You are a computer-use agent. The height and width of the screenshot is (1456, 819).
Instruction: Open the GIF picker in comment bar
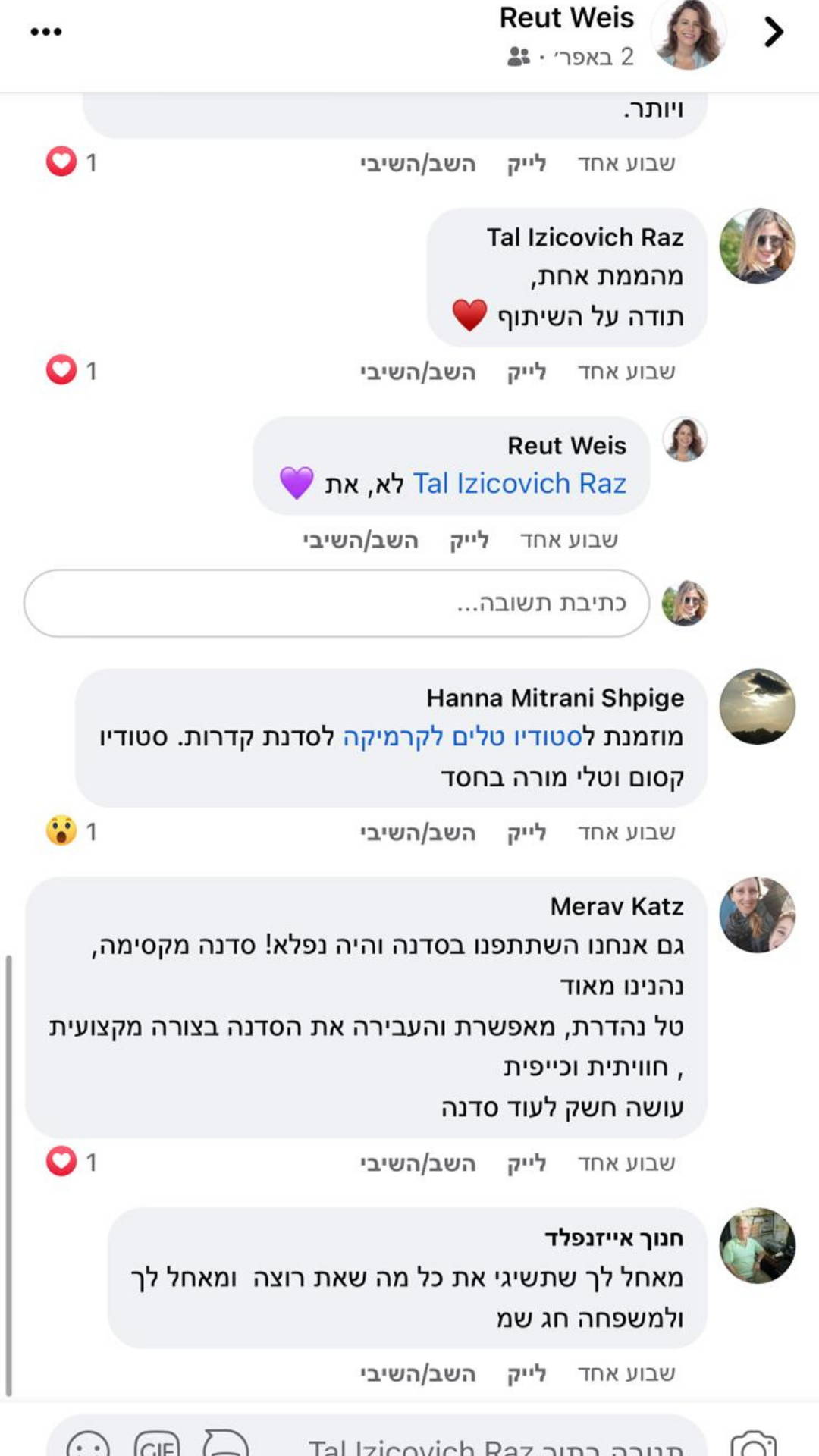tap(157, 1445)
